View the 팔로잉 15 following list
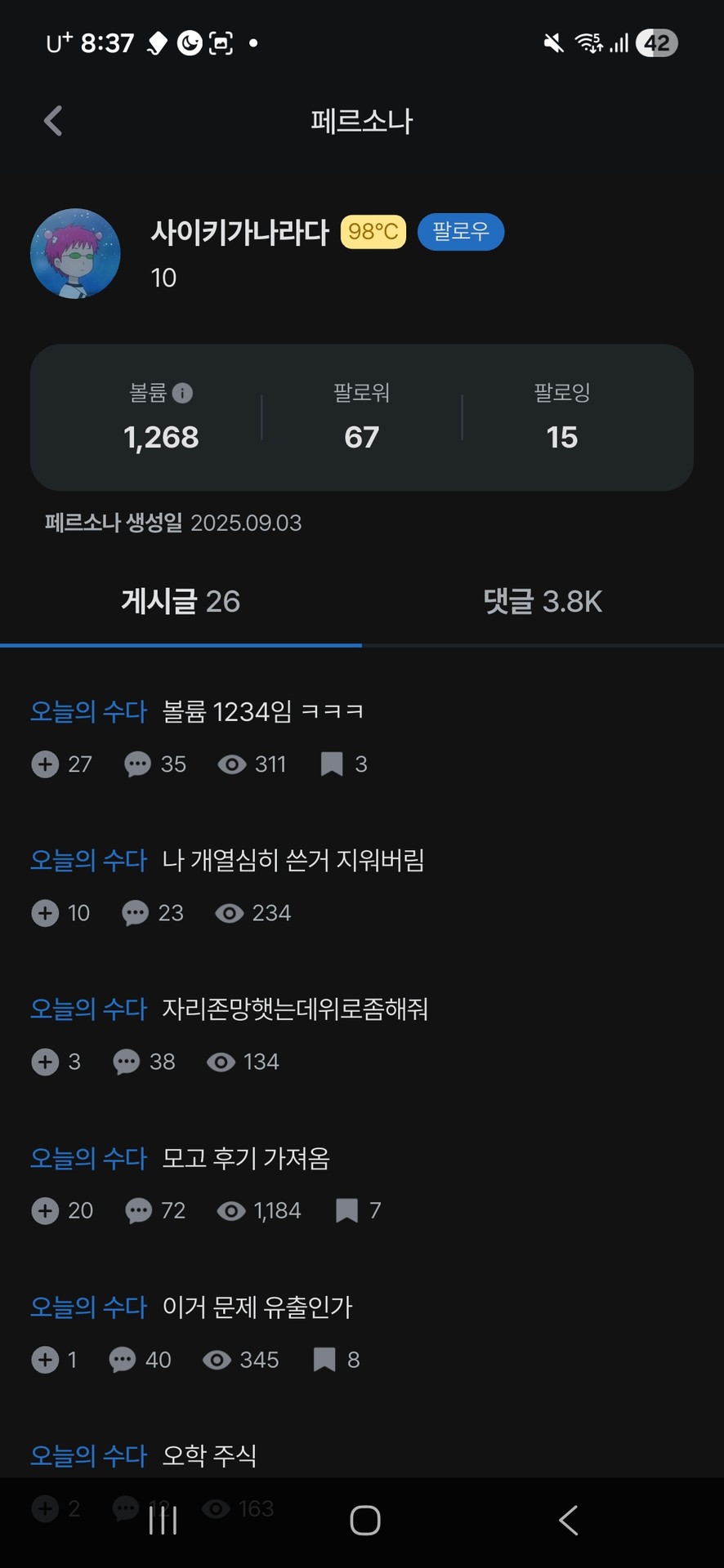Viewport: 724px width, 1568px height. click(561, 416)
